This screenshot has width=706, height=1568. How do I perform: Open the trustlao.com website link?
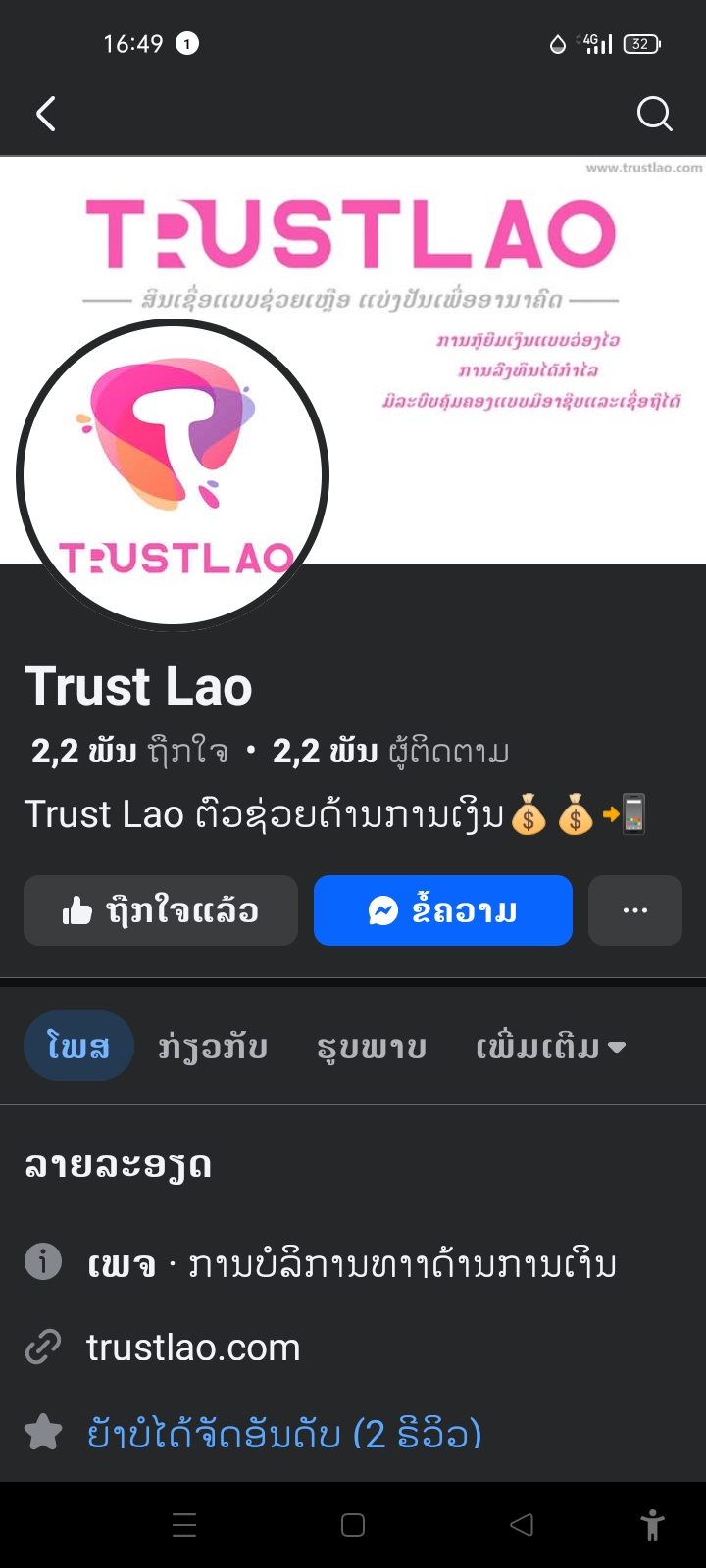point(193,1347)
